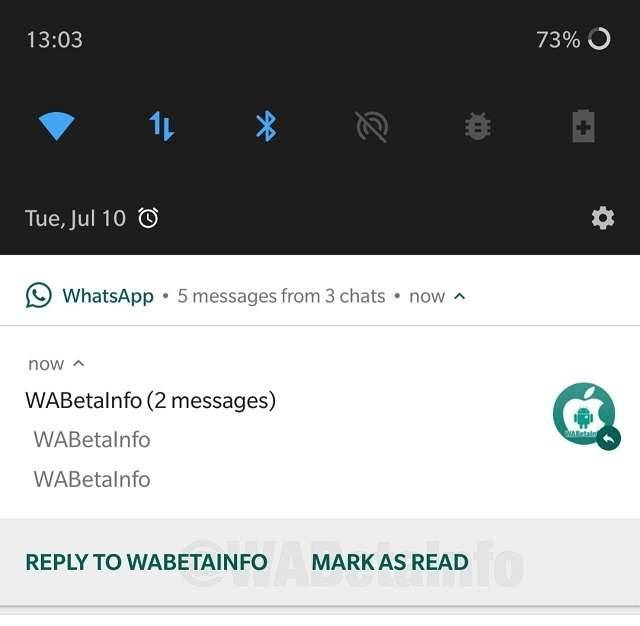Tap Reply to WABetaInfo

(146, 562)
